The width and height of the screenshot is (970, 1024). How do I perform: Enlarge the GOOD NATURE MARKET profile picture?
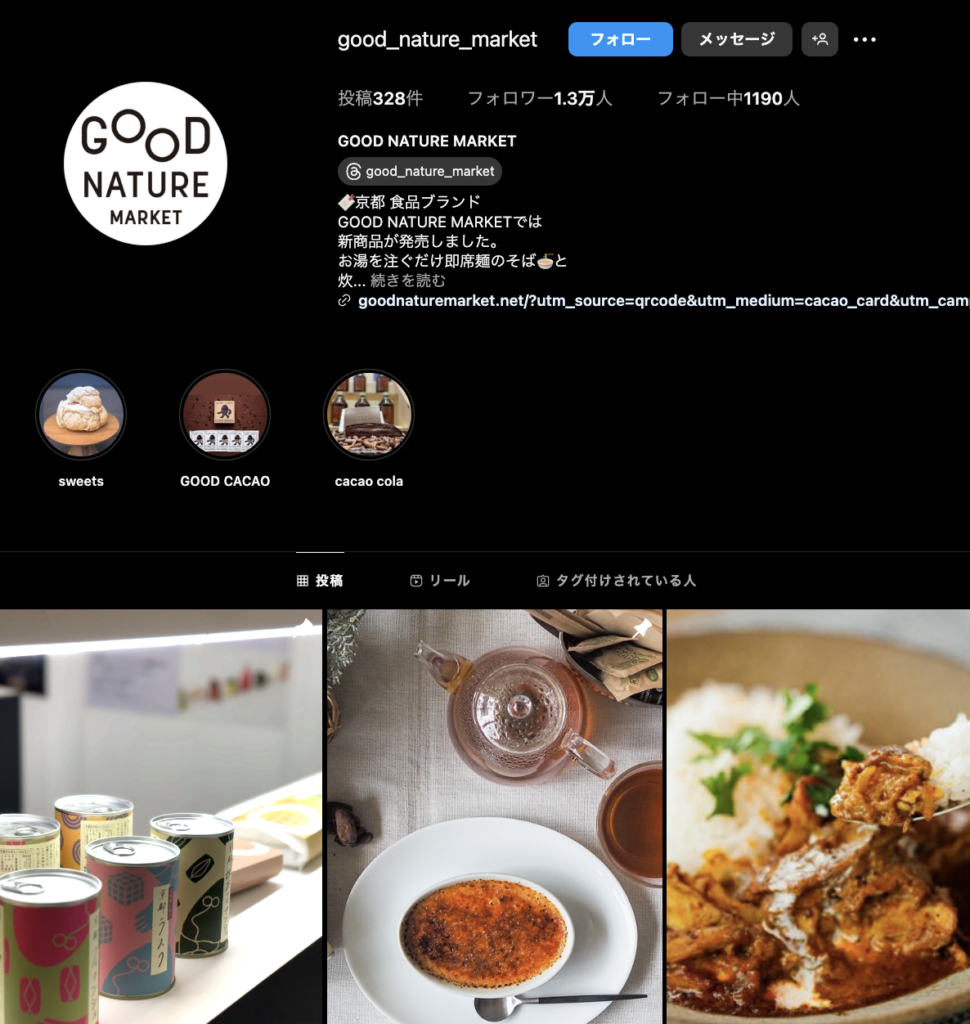(145, 163)
